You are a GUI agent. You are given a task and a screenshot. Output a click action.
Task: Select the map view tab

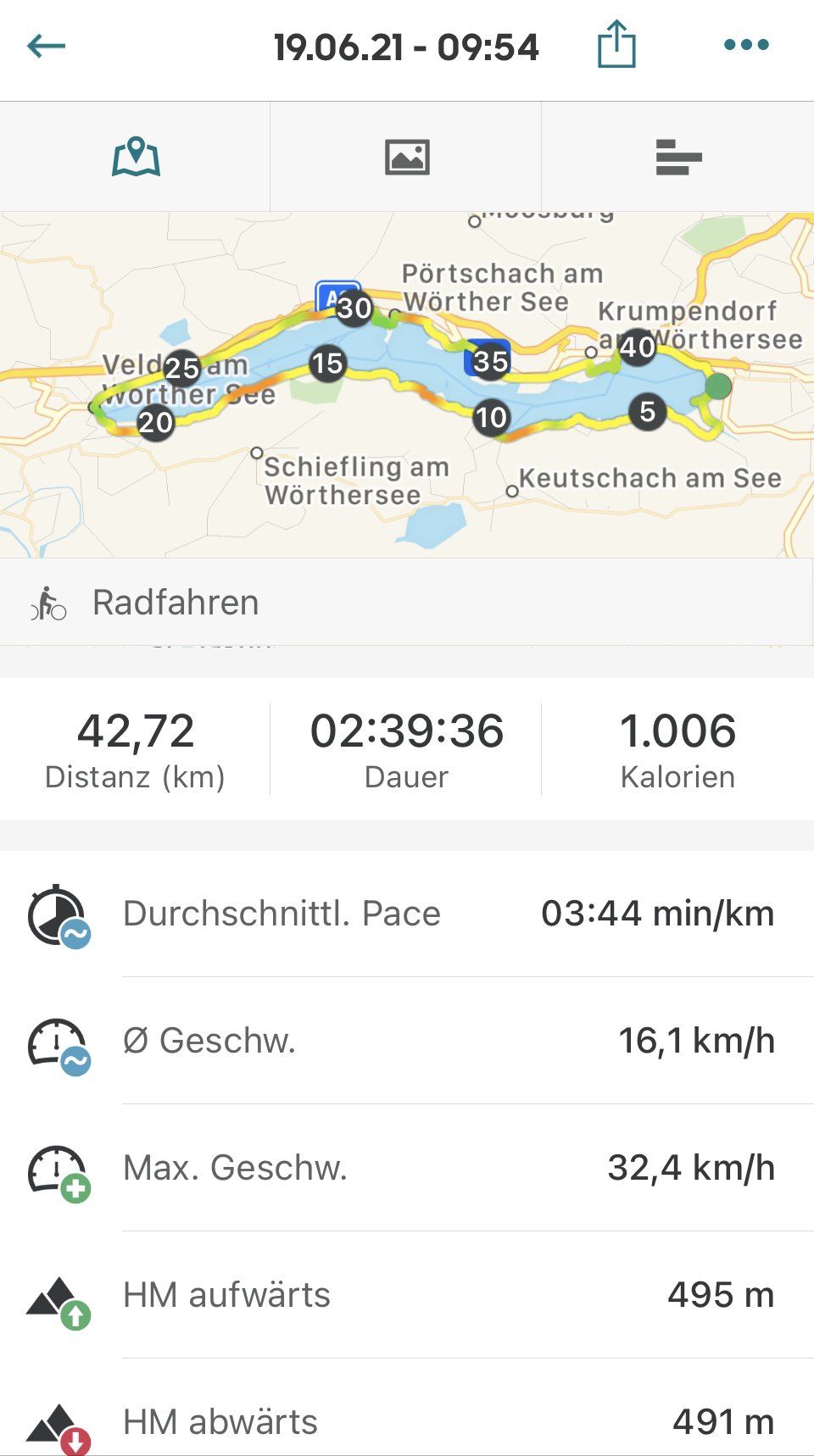click(136, 158)
